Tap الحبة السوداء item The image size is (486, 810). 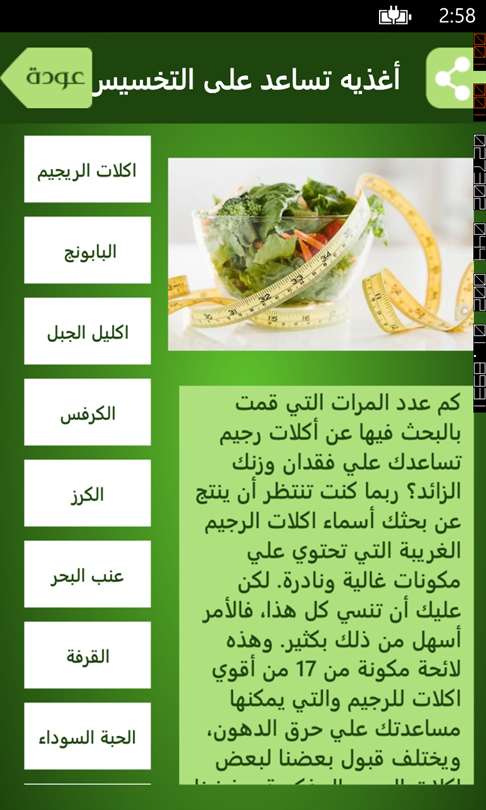click(x=87, y=736)
